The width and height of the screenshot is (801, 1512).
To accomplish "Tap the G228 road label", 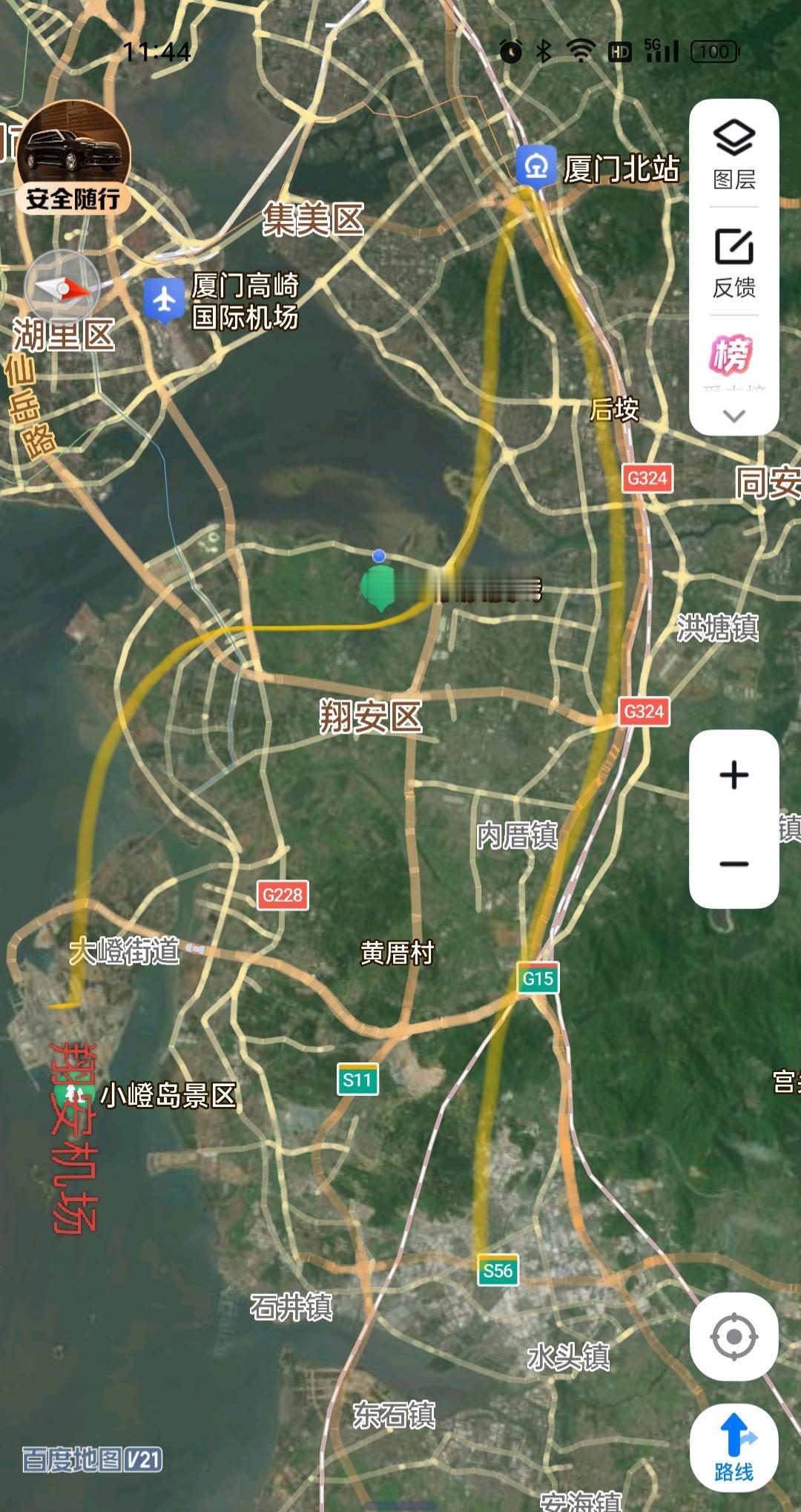I will (x=283, y=895).
